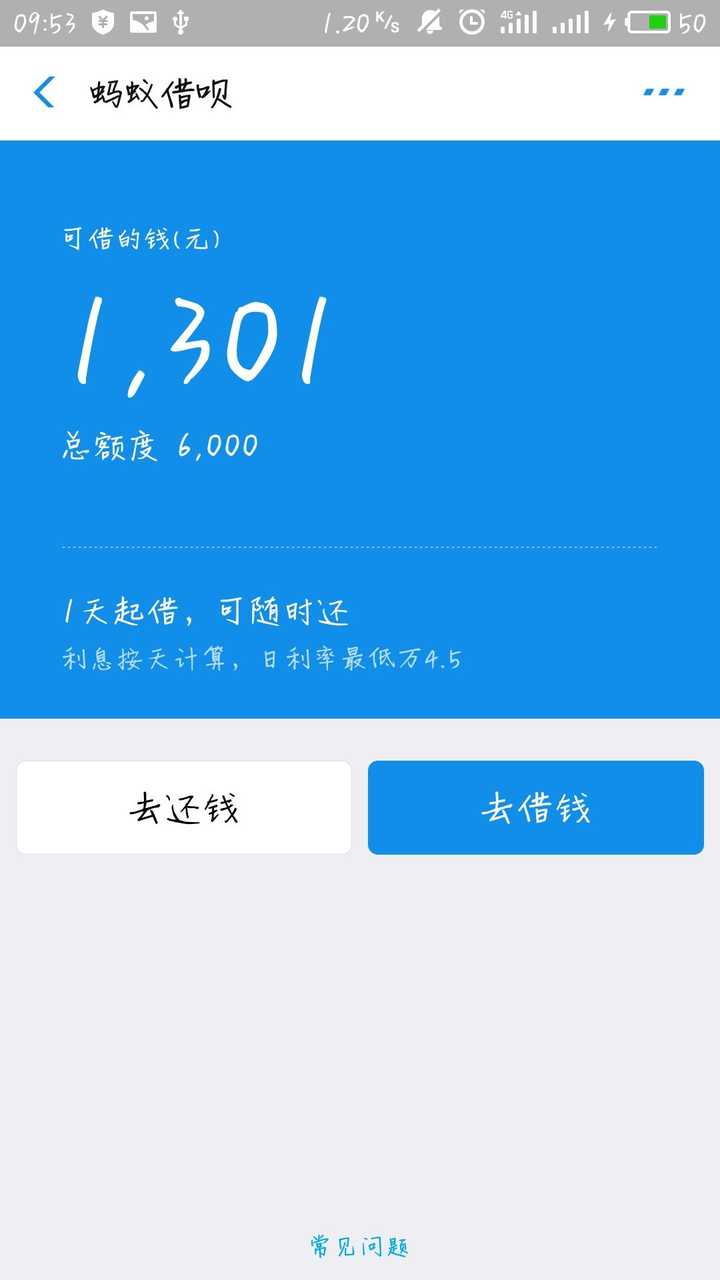
Task: Go back from the 蚂蚁借呗 page
Action: [44, 92]
